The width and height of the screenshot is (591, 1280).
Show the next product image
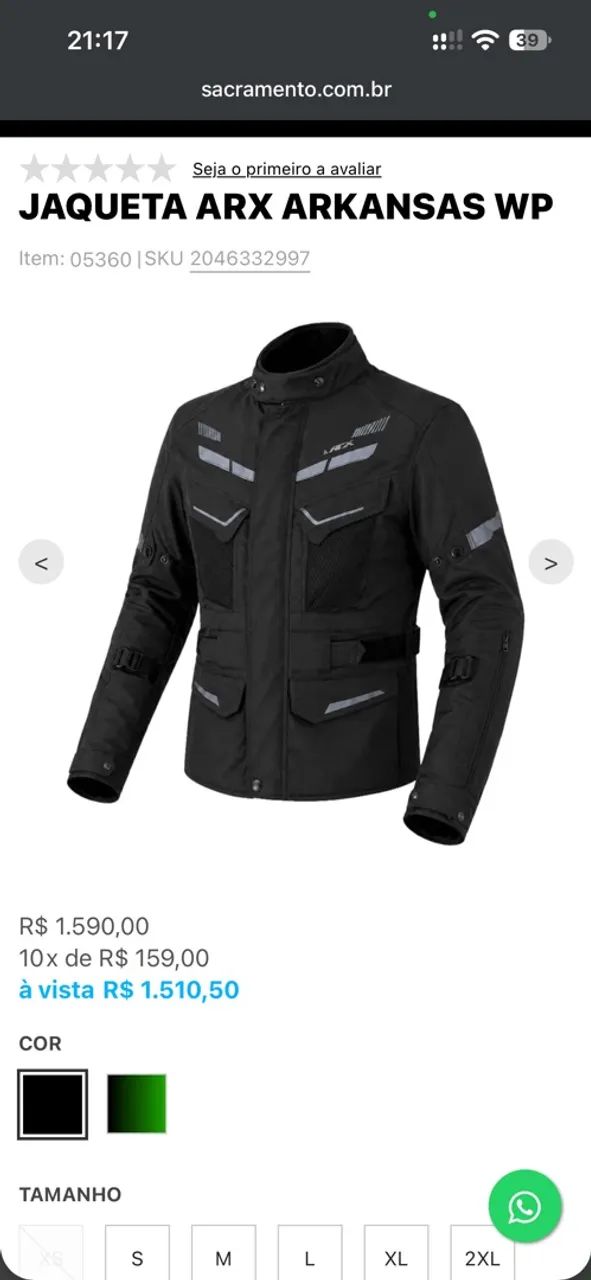click(x=550, y=562)
